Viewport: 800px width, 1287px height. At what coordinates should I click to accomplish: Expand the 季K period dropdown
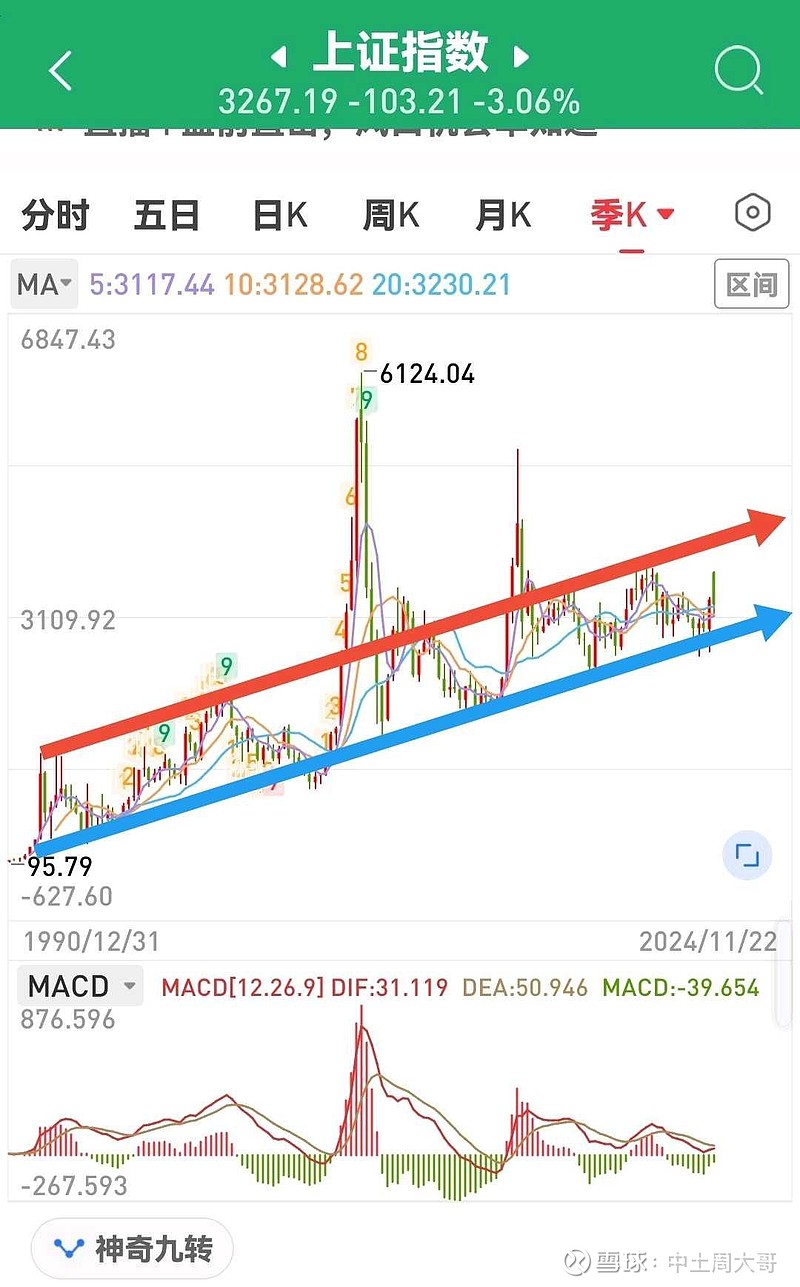tap(632, 215)
